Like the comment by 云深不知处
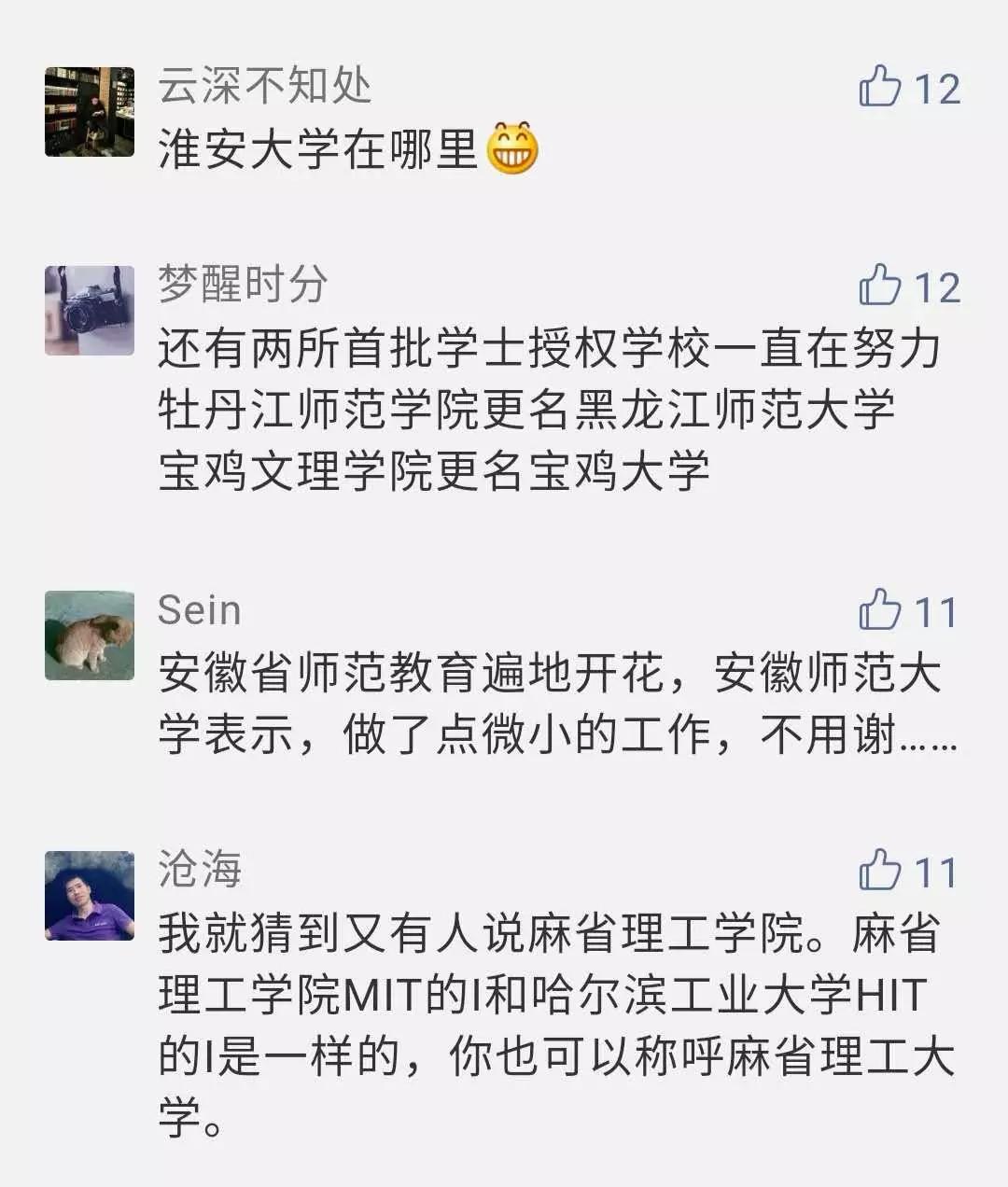This screenshot has height=1187, width=1008. click(x=880, y=87)
